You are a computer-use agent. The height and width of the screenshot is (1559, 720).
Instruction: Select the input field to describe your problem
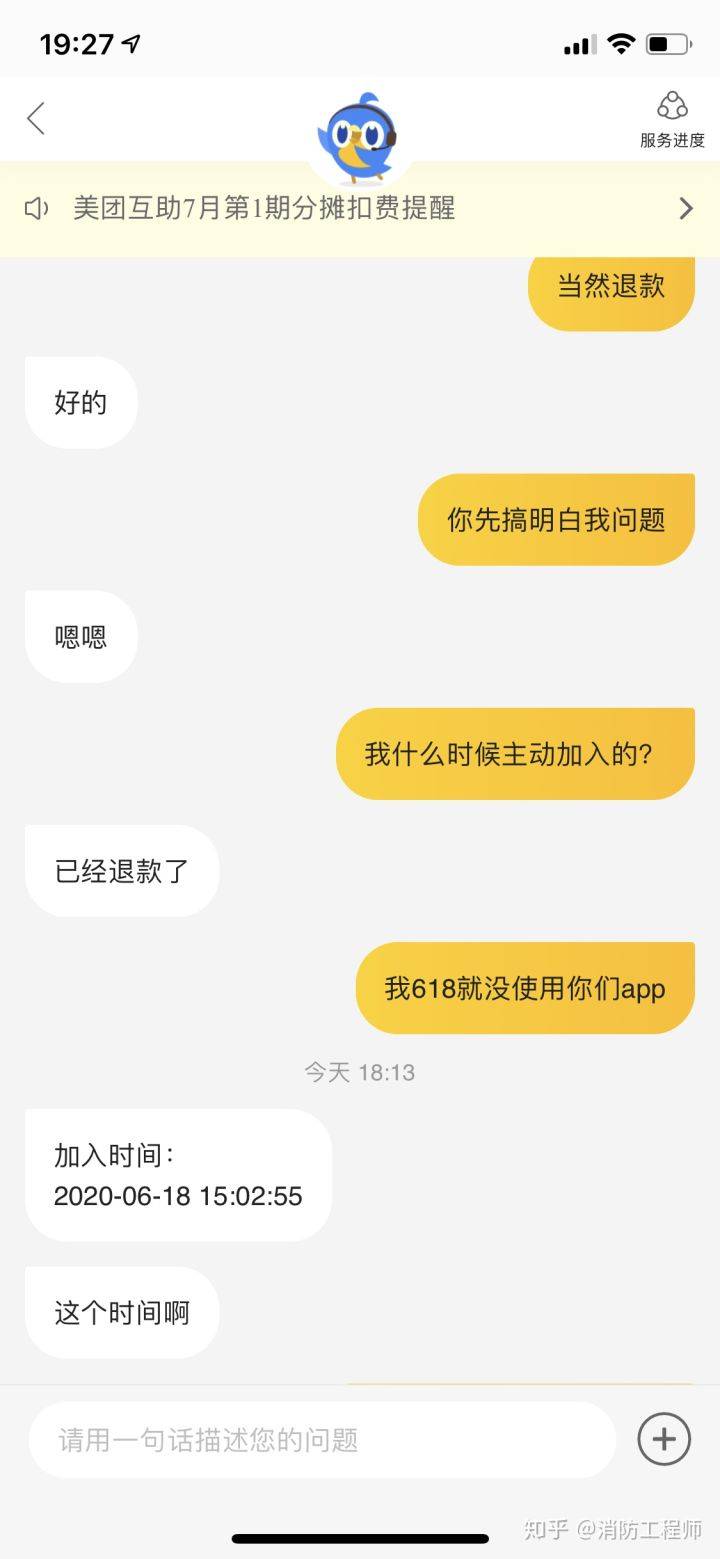point(320,1440)
